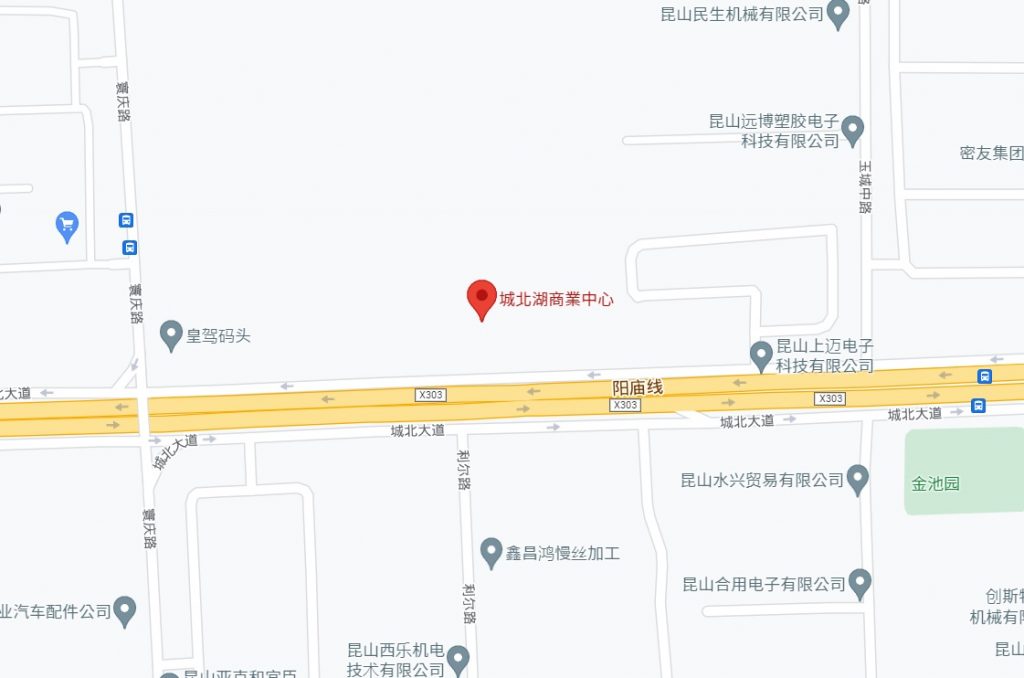Viewport: 1024px width, 678px height.
Task: Open the 皇驾码头 place marker
Action: point(171,334)
